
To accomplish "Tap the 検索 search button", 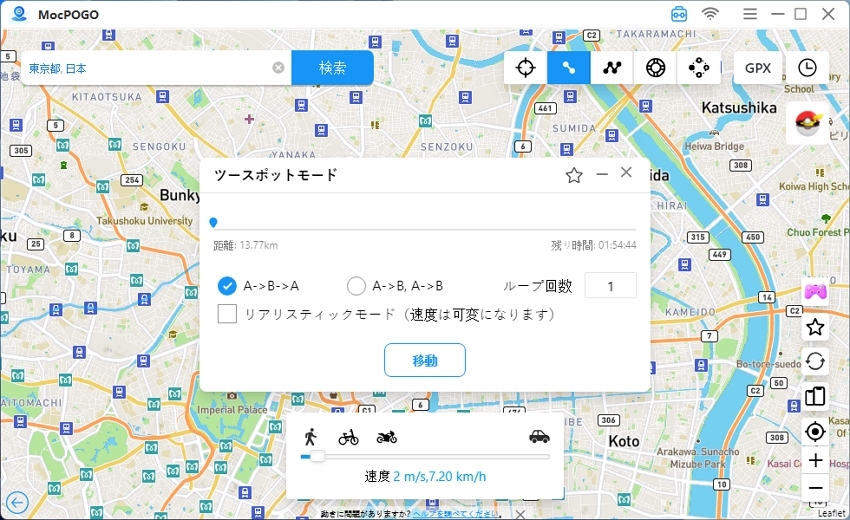I will tap(332, 68).
